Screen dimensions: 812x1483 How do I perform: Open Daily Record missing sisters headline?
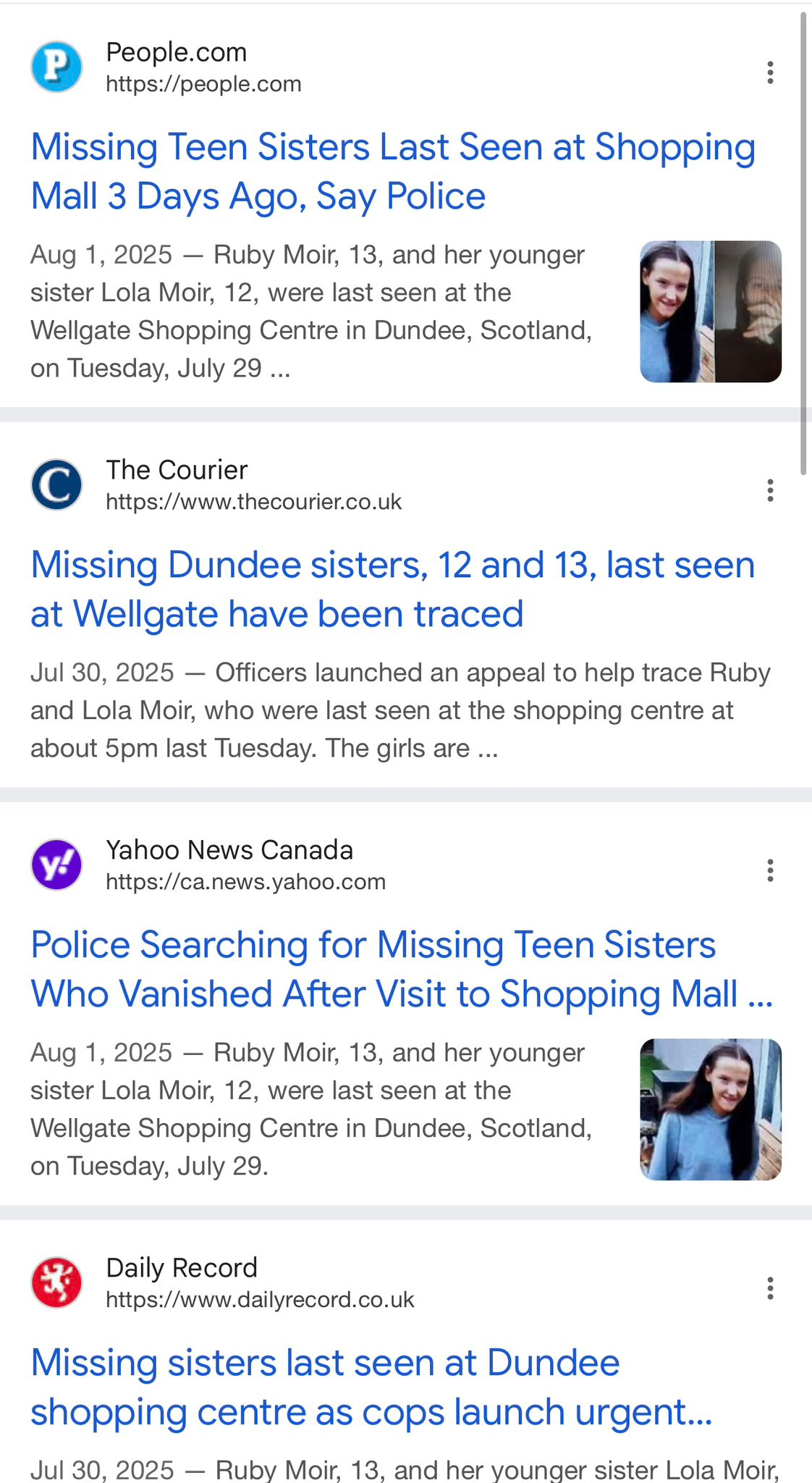pyautogui.click(x=371, y=1387)
